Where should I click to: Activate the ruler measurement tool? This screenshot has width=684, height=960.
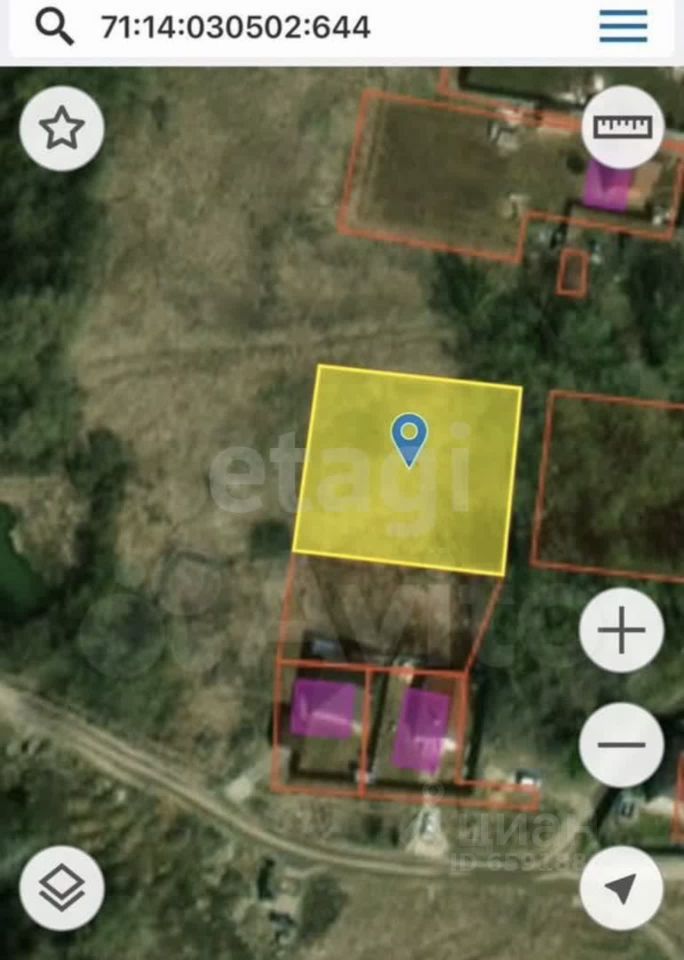(x=622, y=127)
